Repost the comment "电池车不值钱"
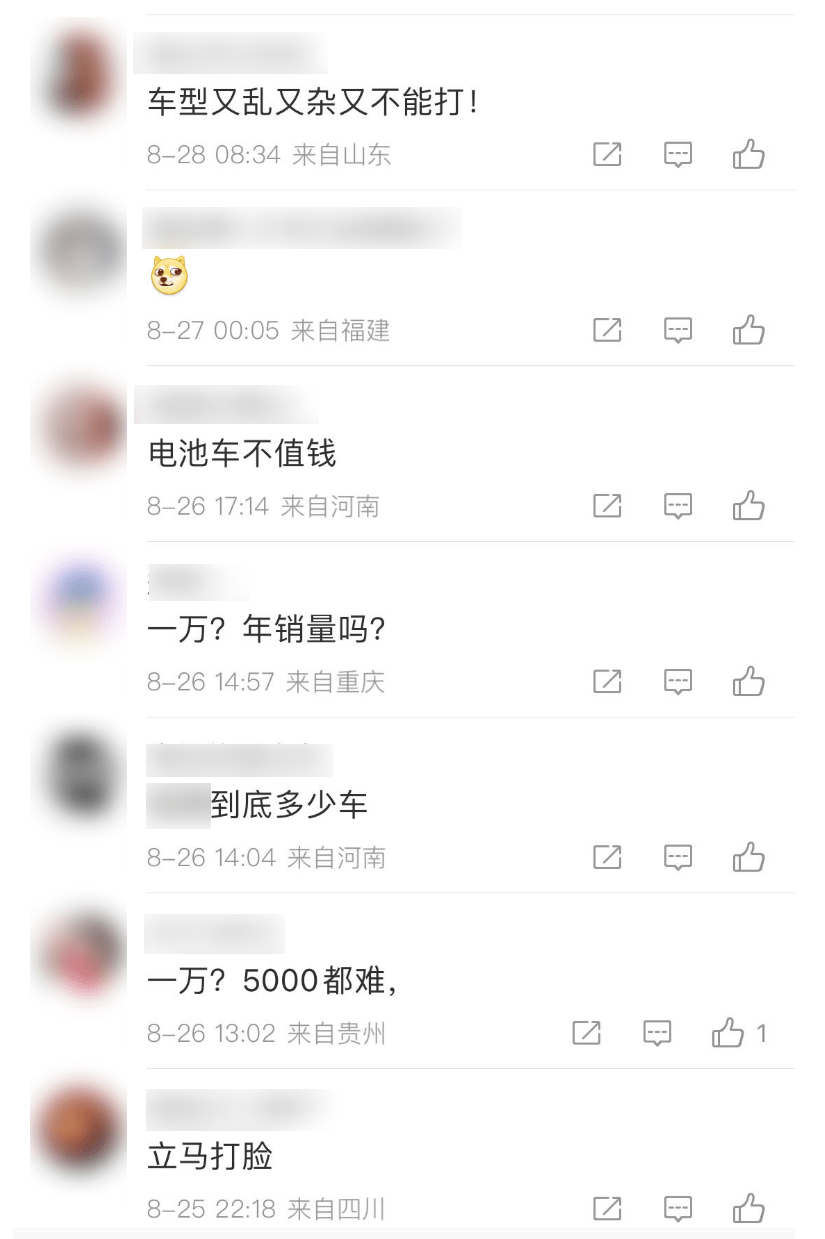Viewport: 825px width, 1239px height. click(607, 506)
